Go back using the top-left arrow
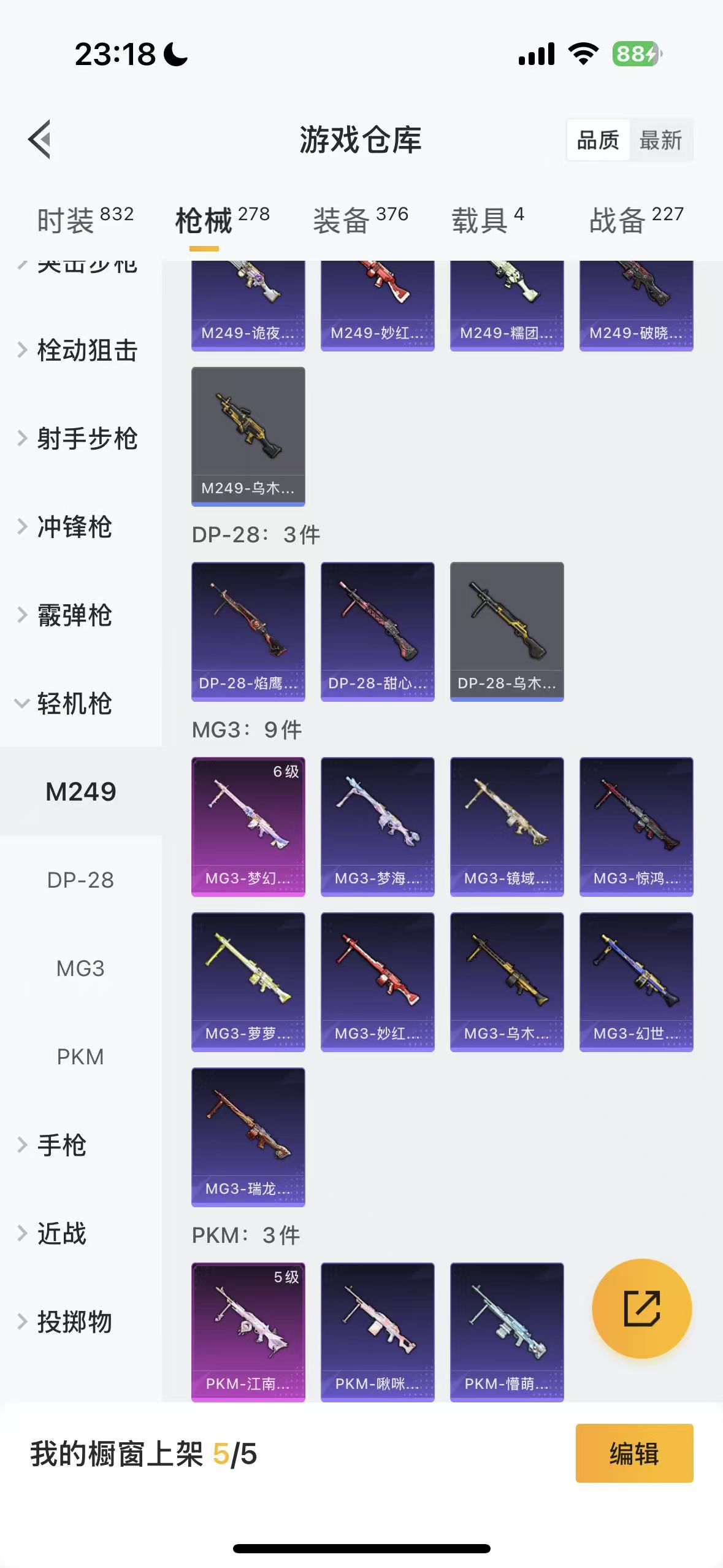The width and height of the screenshot is (723, 1568). (39, 139)
